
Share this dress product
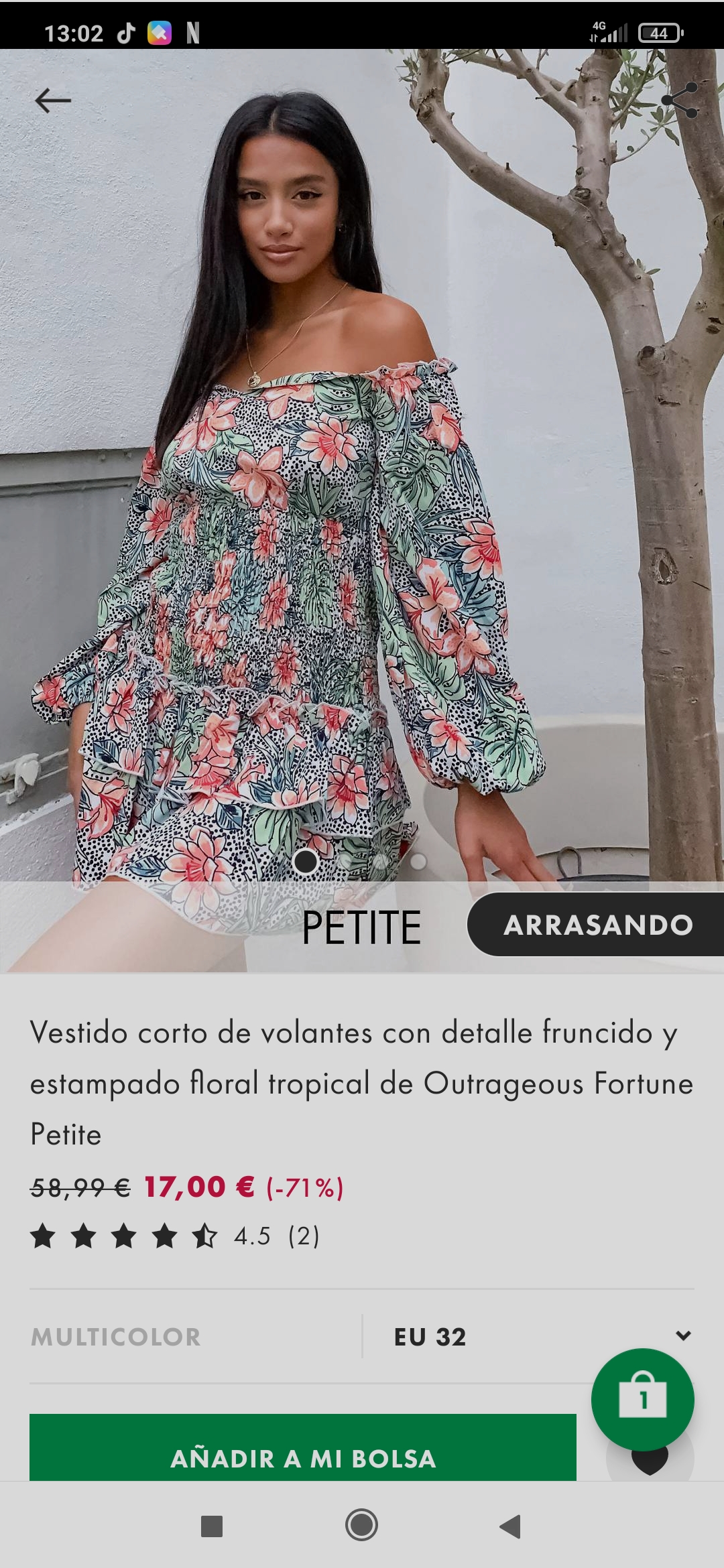click(679, 101)
